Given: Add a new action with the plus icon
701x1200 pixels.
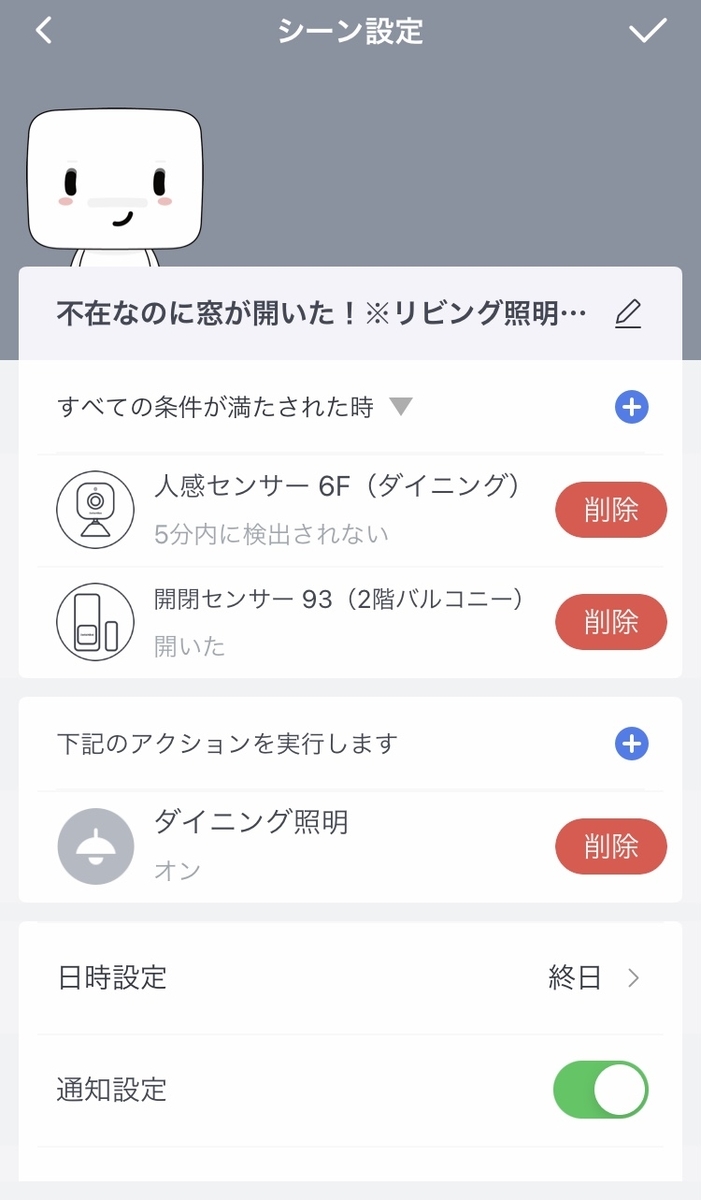Looking at the screenshot, I should tap(631, 744).
